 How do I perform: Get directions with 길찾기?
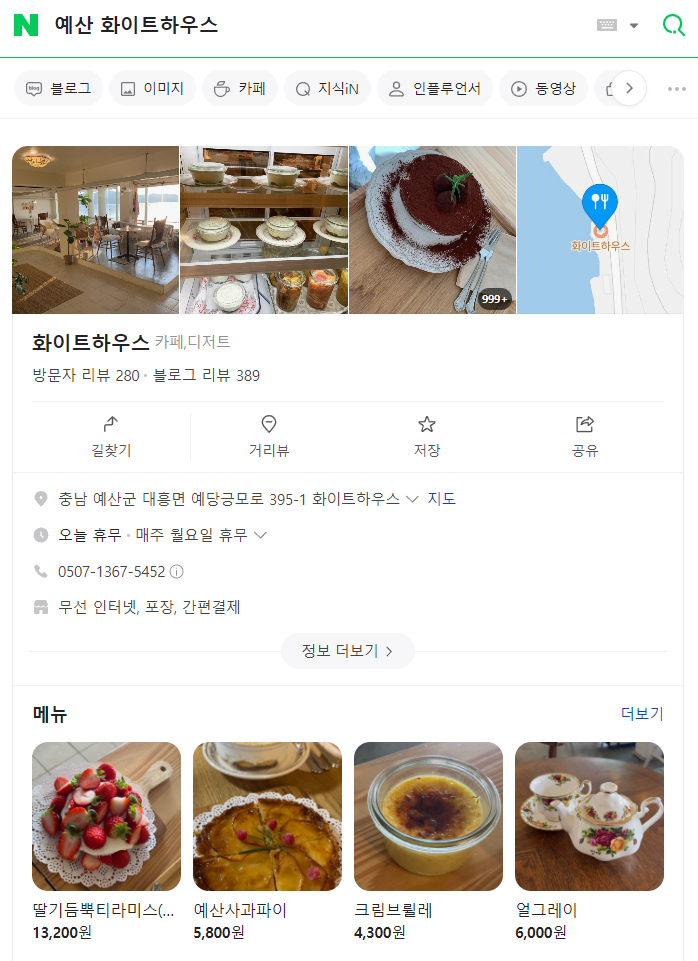(111, 437)
